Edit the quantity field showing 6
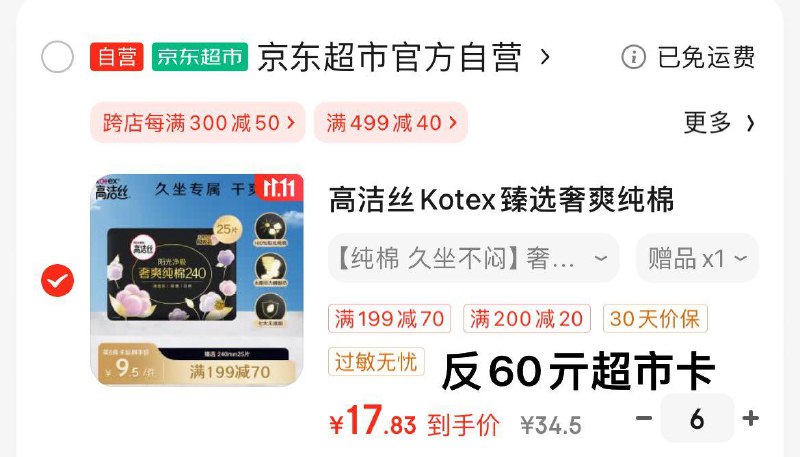 (x=697, y=418)
